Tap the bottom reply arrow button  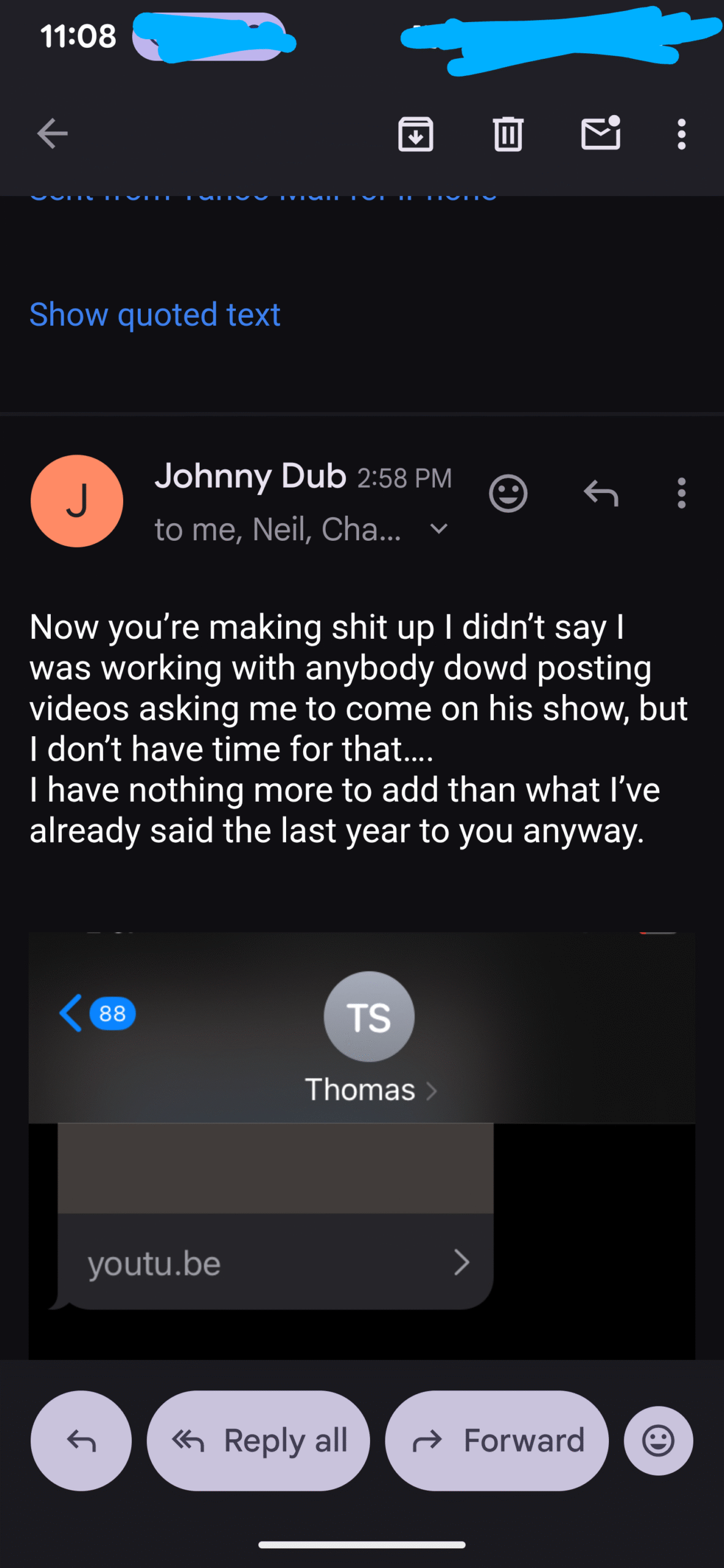[81, 1441]
